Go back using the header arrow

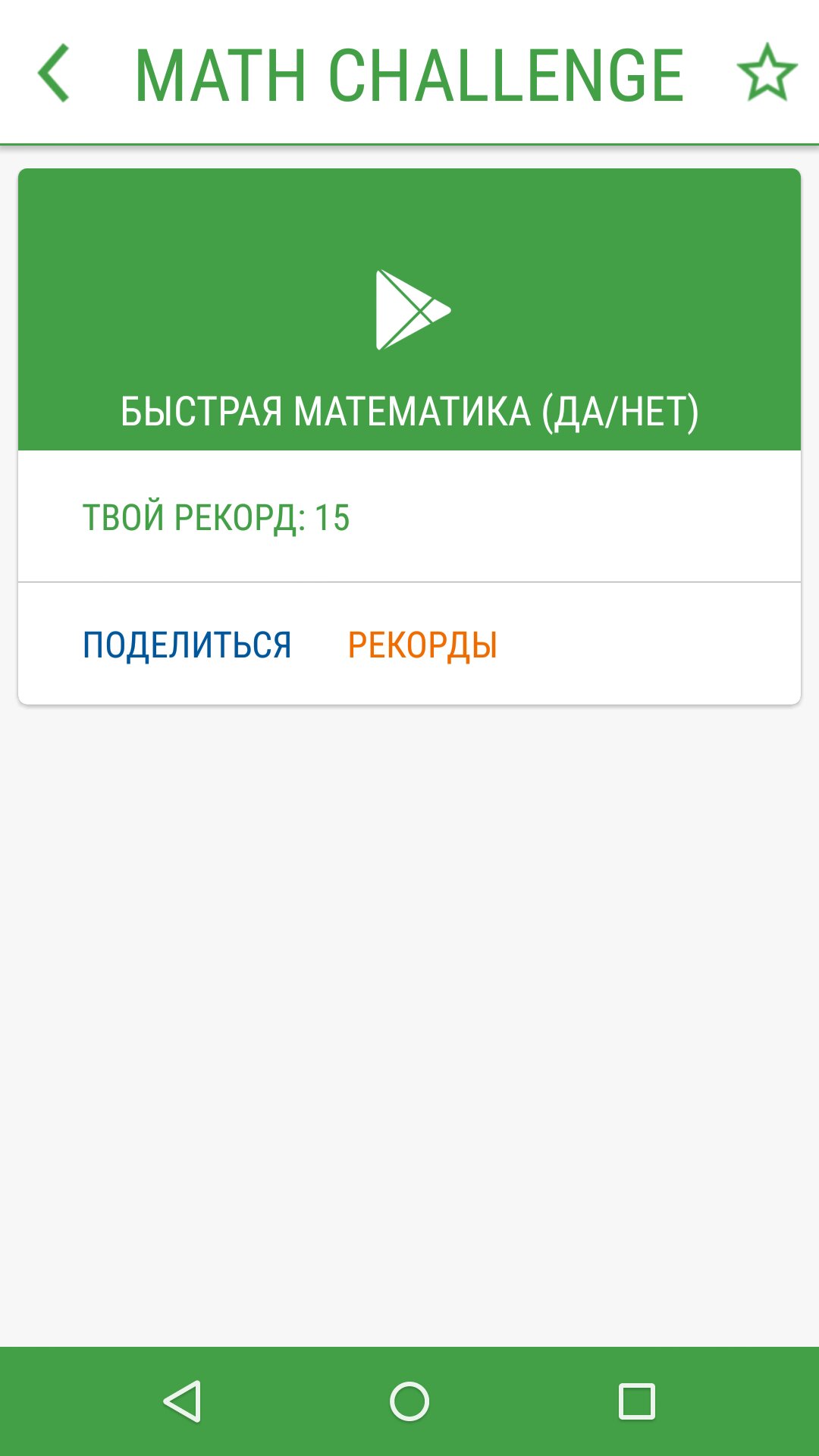[x=55, y=74]
